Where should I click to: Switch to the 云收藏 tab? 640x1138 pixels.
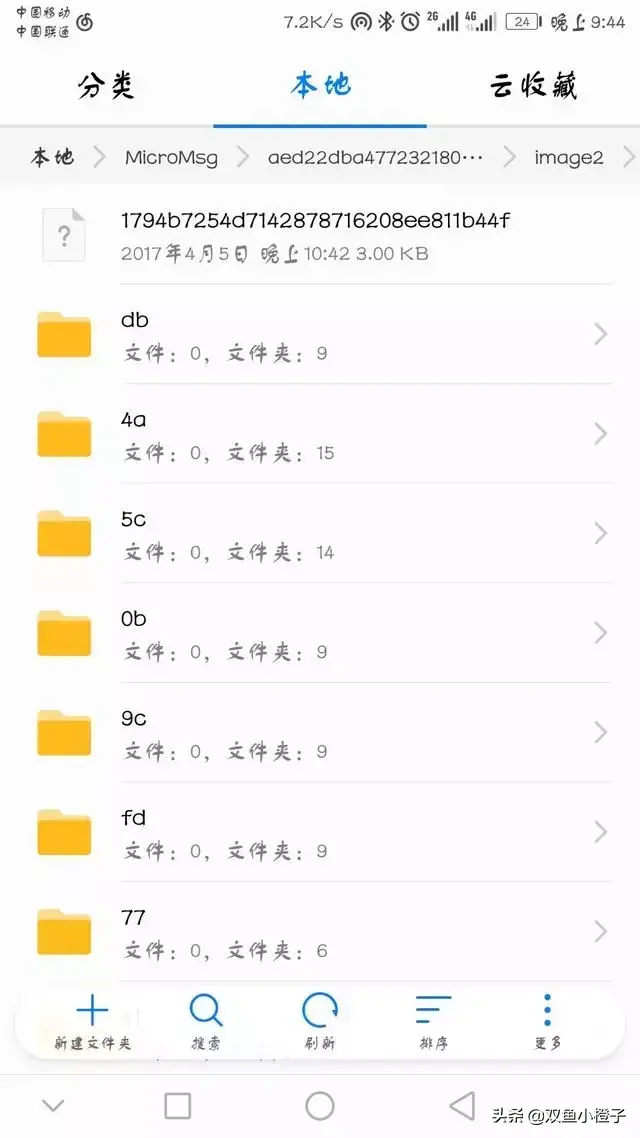click(533, 86)
